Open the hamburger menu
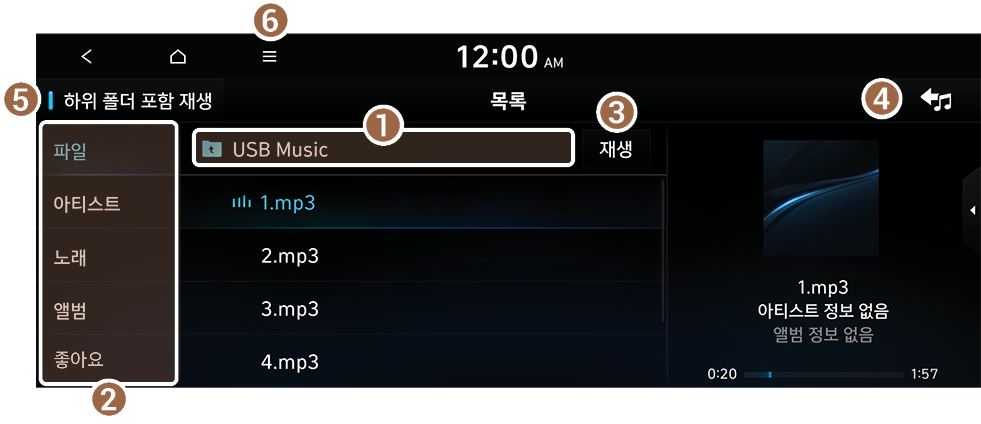The width and height of the screenshot is (981, 424). click(x=269, y=57)
